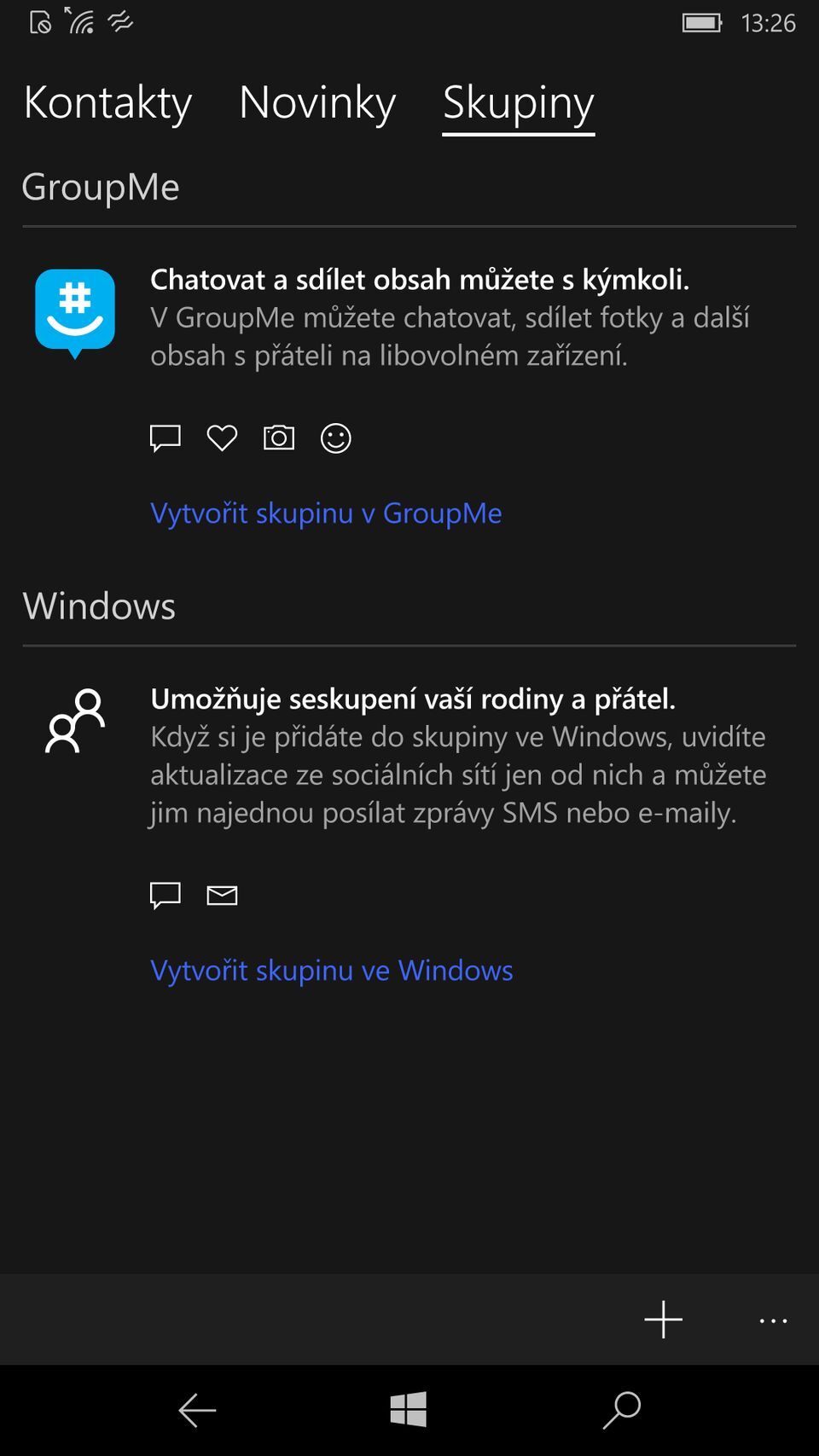
Task: Select the Skupiny tab
Action: tap(518, 103)
